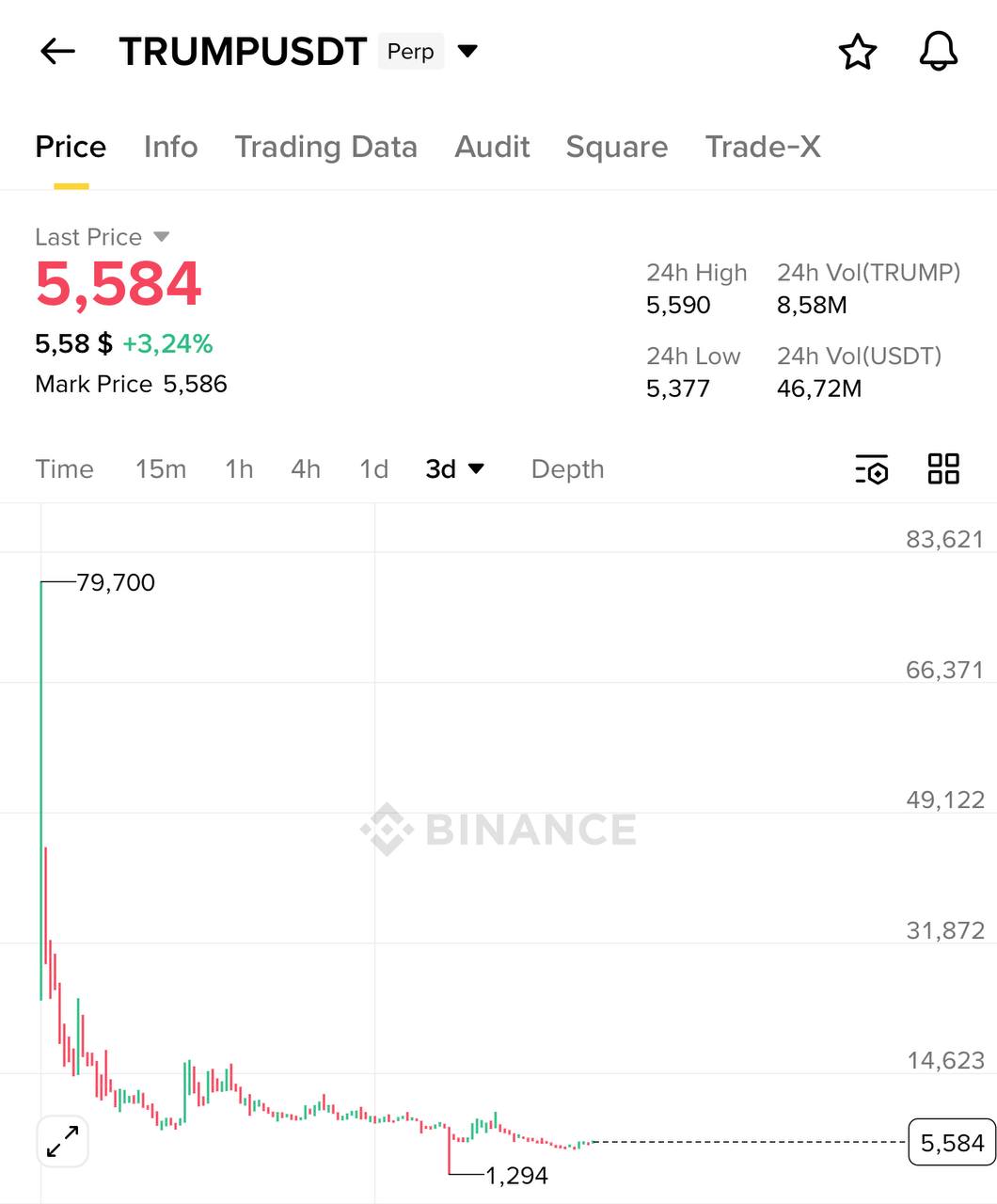Open the Audit section
The width and height of the screenshot is (997, 1204).
point(492,147)
